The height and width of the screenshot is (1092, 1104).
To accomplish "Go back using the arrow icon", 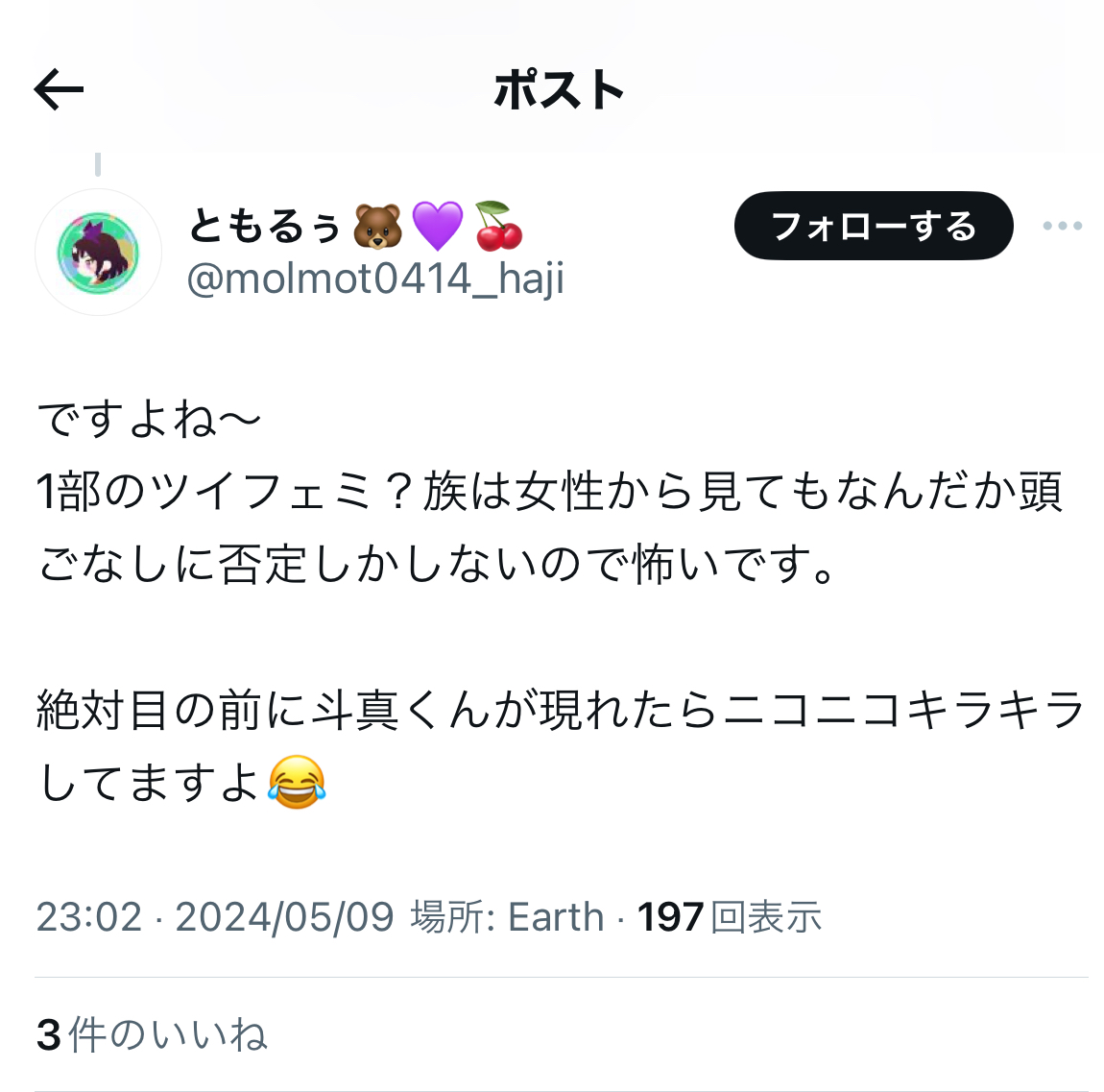I will [60, 90].
